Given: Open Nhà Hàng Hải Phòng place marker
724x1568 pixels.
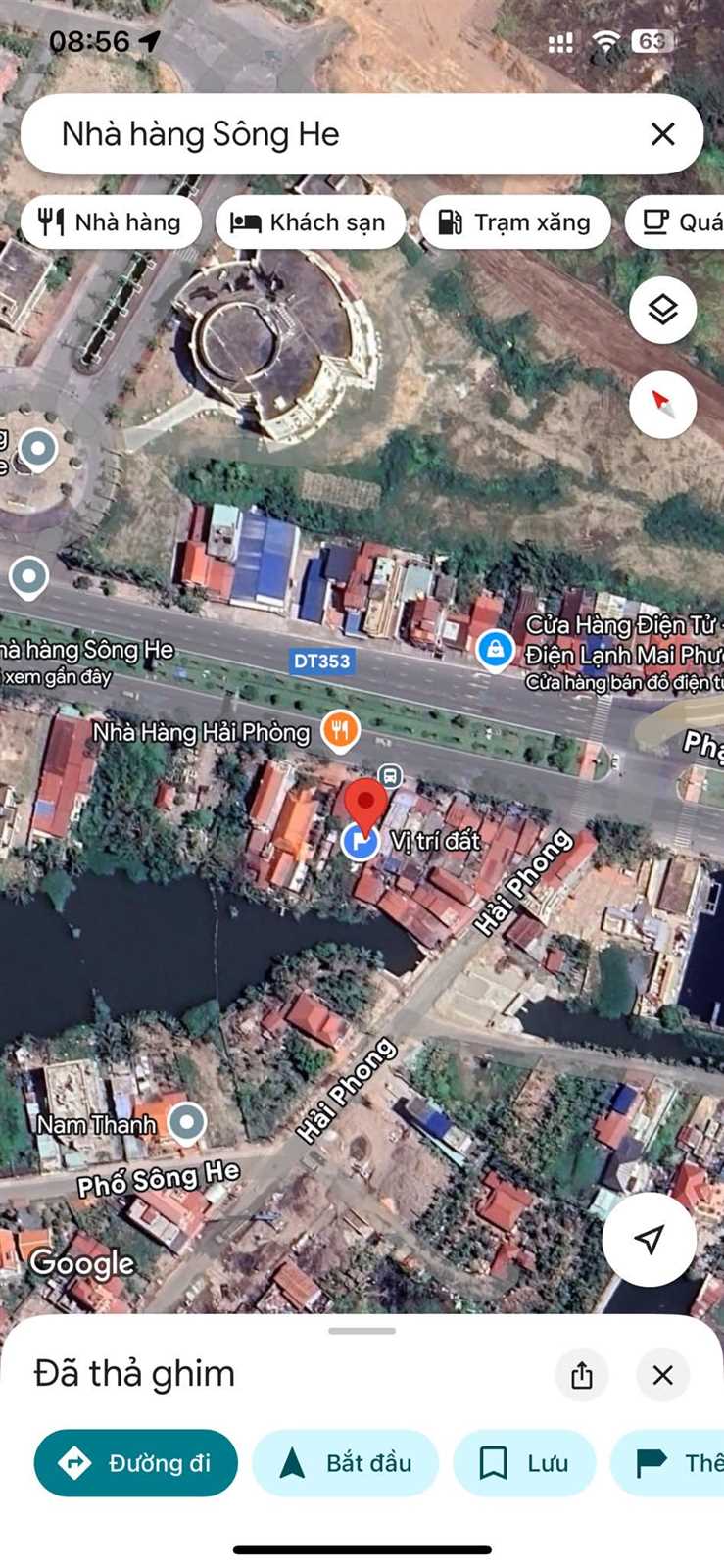Looking at the screenshot, I should pyautogui.click(x=341, y=730).
